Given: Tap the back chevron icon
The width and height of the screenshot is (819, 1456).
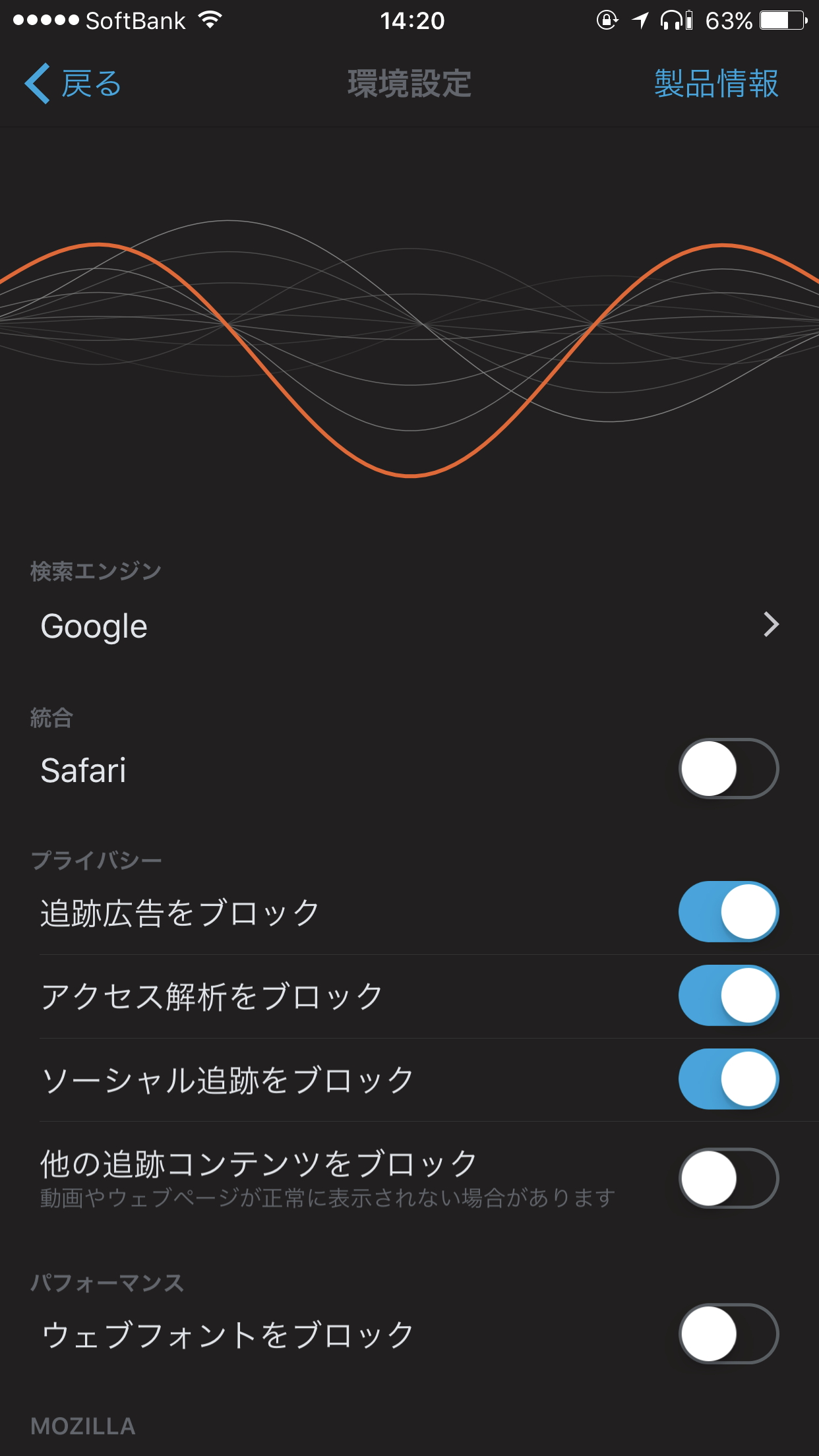Looking at the screenshot, I should (x=38, y=84).
